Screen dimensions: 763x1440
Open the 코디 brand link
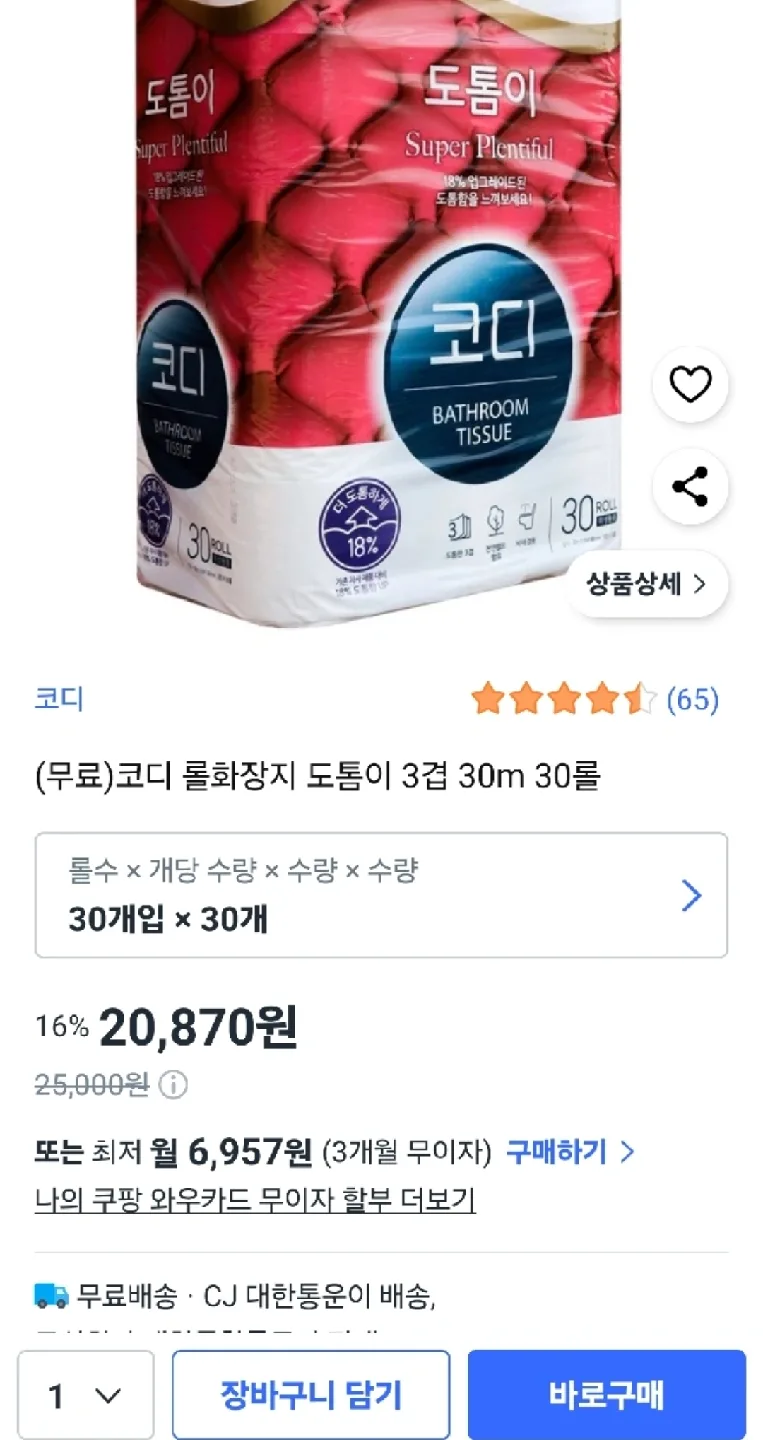[x=59, y=698]
